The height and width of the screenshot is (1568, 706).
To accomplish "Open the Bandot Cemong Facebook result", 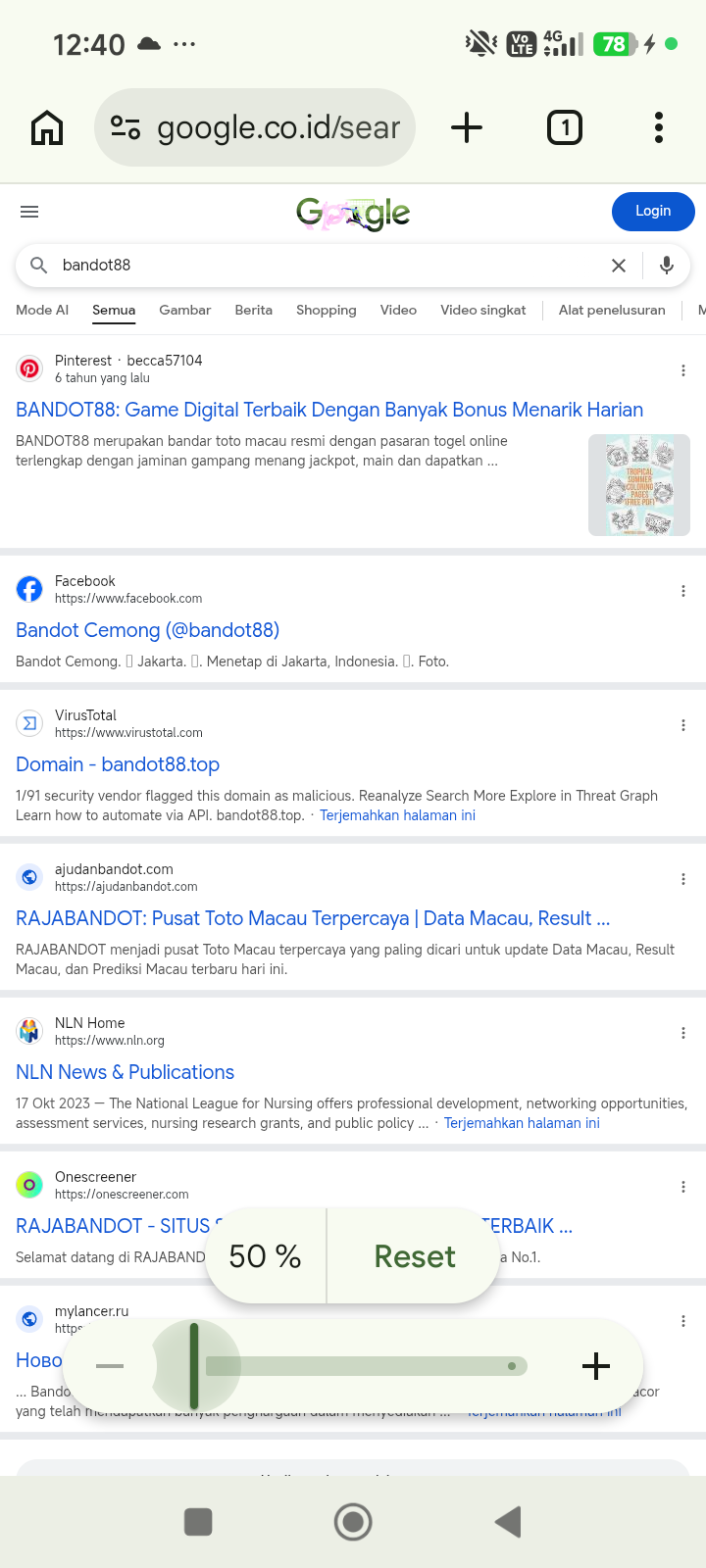I will pos(147,630).
